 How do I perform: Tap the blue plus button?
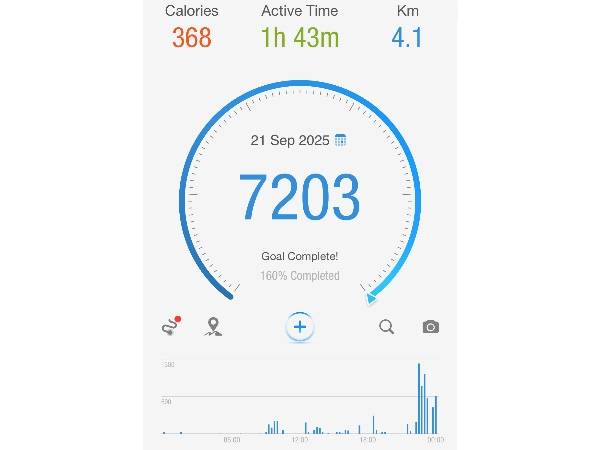[300, 327]
